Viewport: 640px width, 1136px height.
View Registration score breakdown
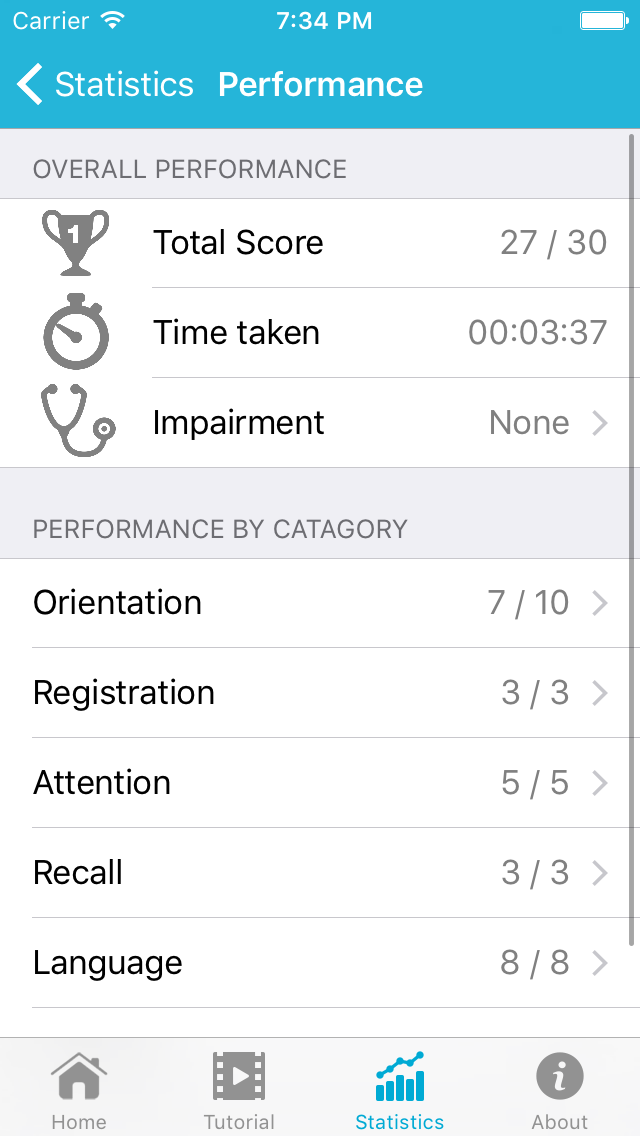320,693
